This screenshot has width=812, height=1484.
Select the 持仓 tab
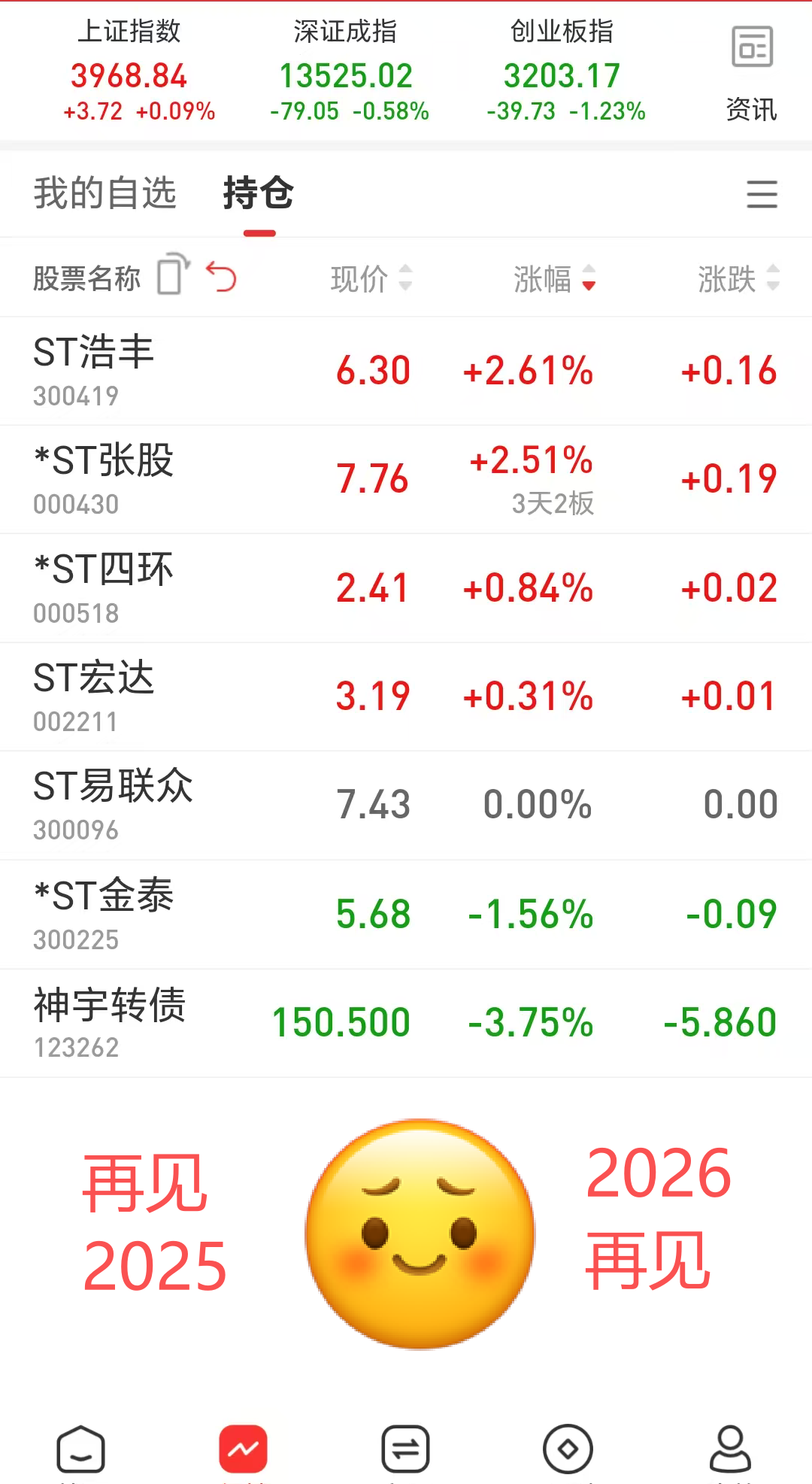(259, 193)
